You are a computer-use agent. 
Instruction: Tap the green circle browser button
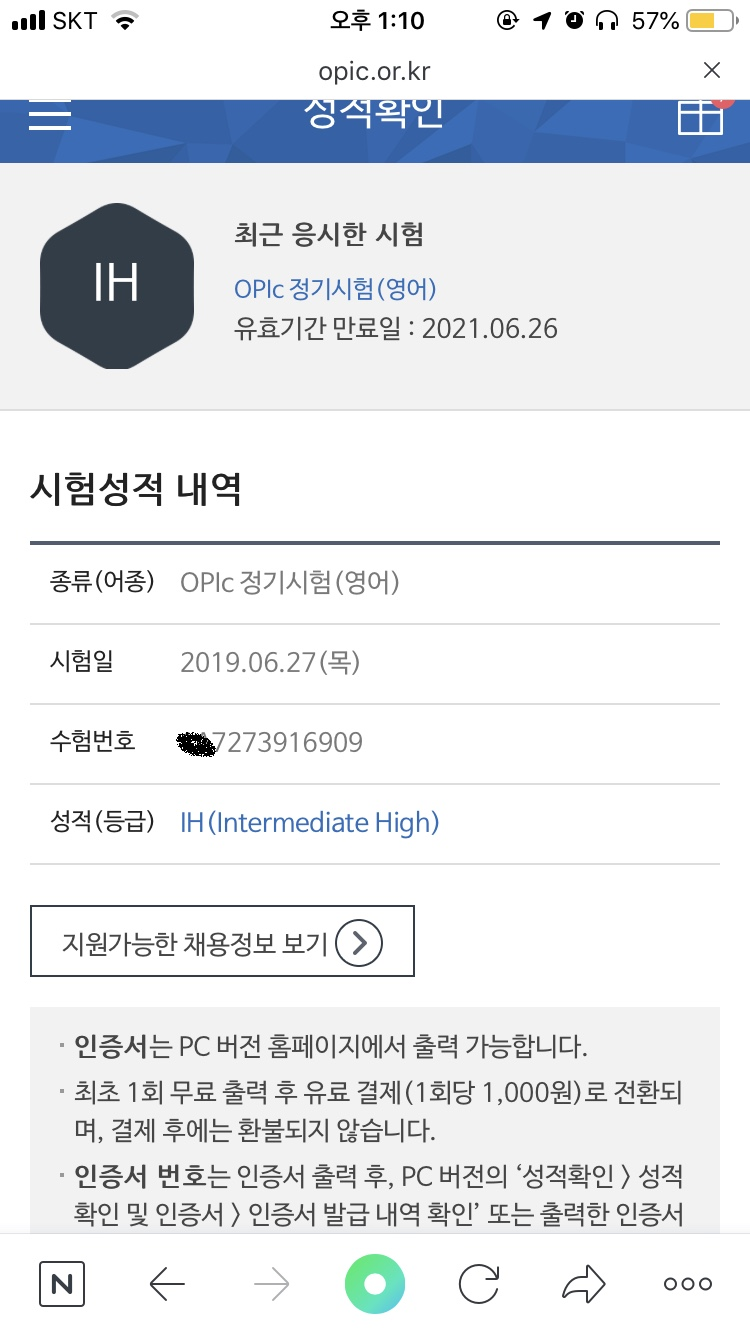click(375, 1284)
